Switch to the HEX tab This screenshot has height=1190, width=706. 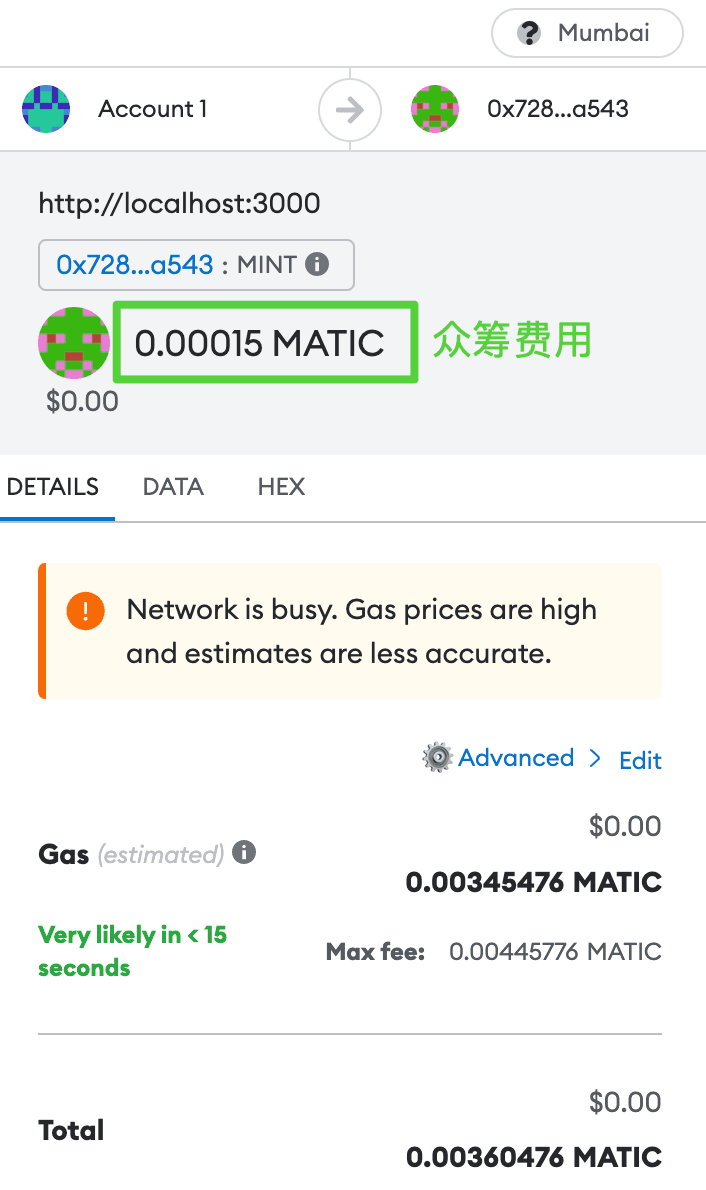pos(281,487)
